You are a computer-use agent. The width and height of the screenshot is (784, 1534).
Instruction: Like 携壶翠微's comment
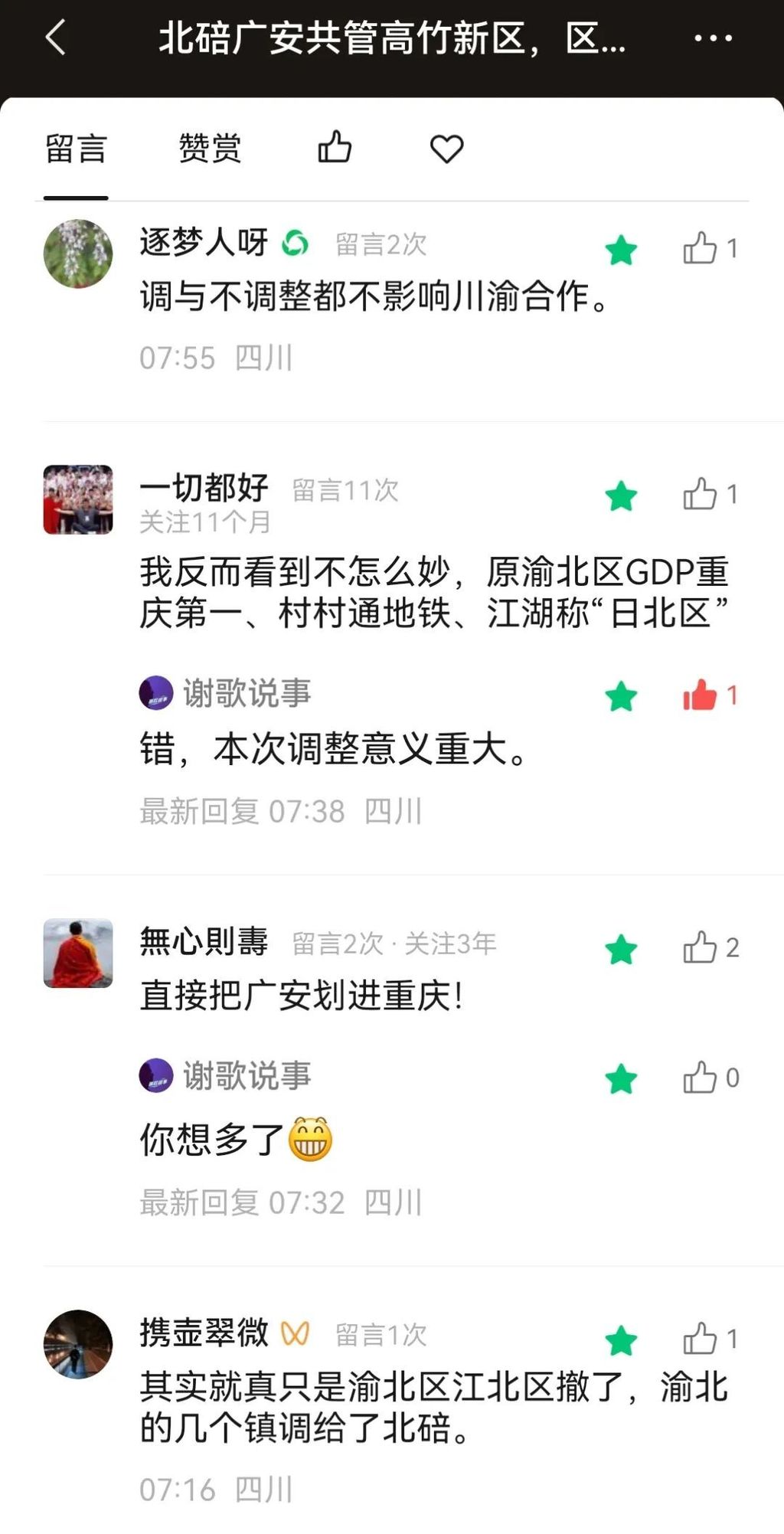(700, 1339)
